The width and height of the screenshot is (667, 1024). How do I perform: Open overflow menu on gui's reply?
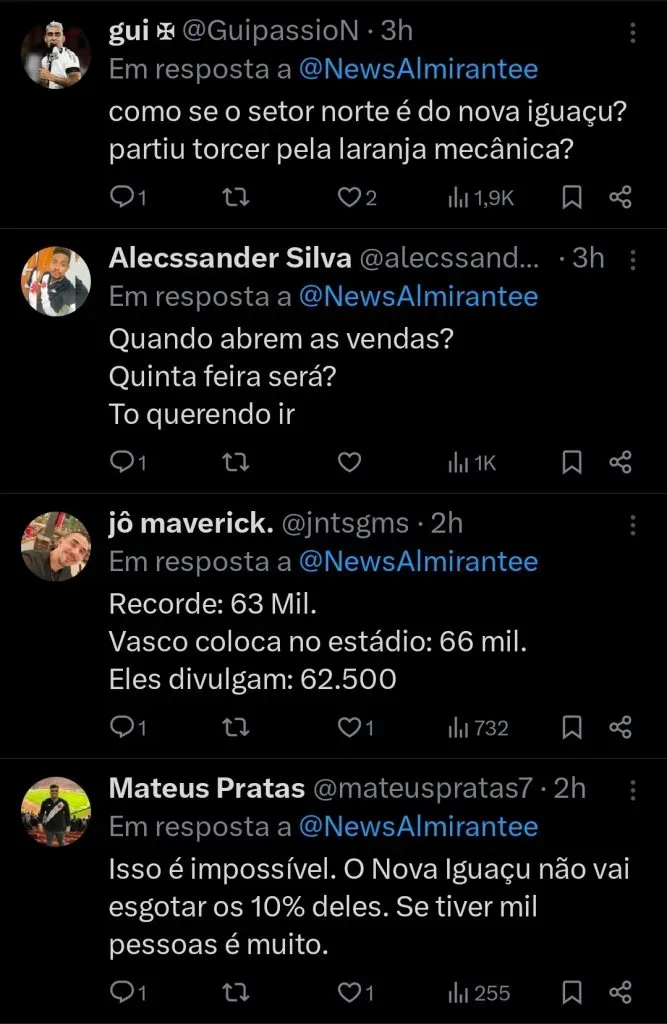point(632,33)
